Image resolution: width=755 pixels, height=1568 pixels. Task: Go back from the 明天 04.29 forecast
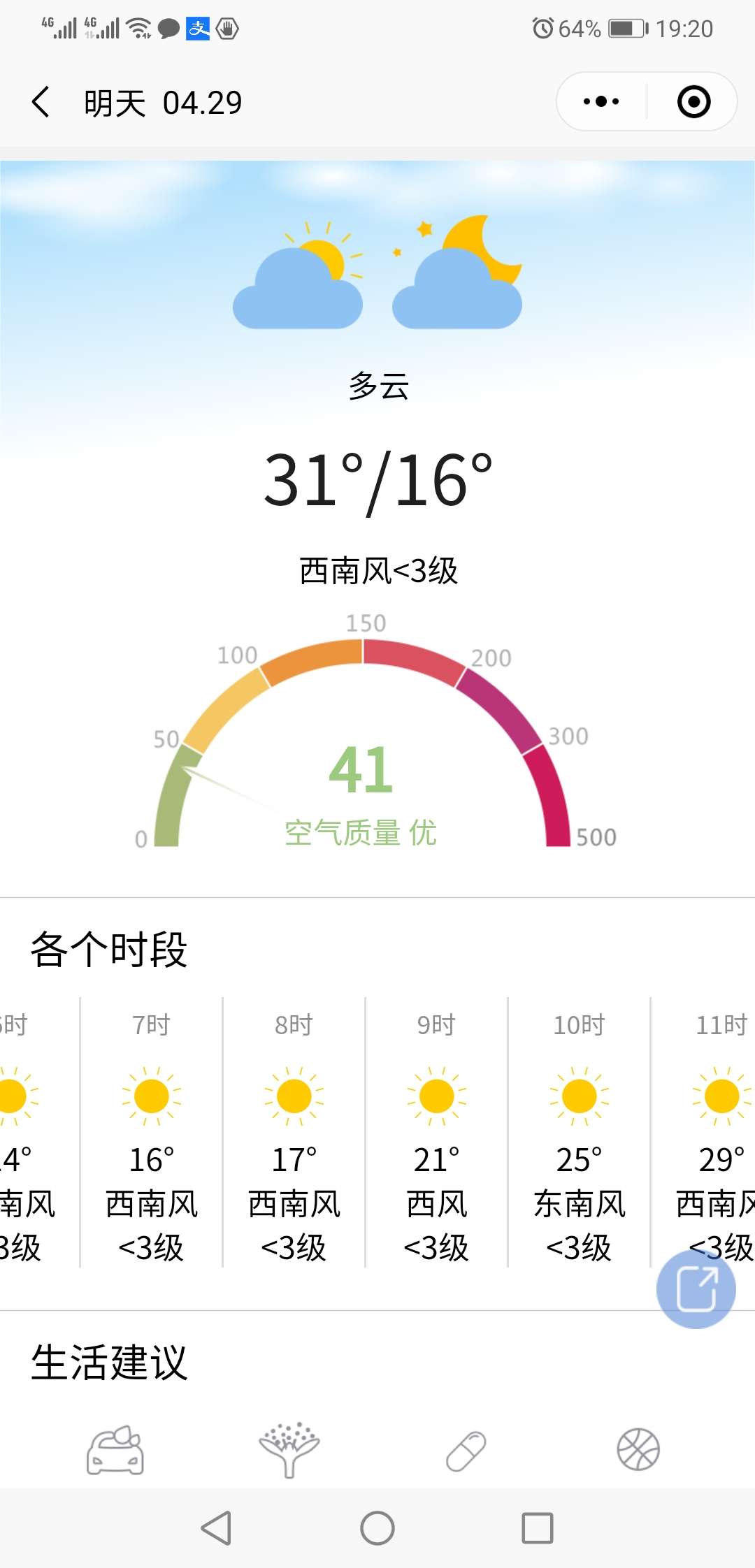[41, 102]
